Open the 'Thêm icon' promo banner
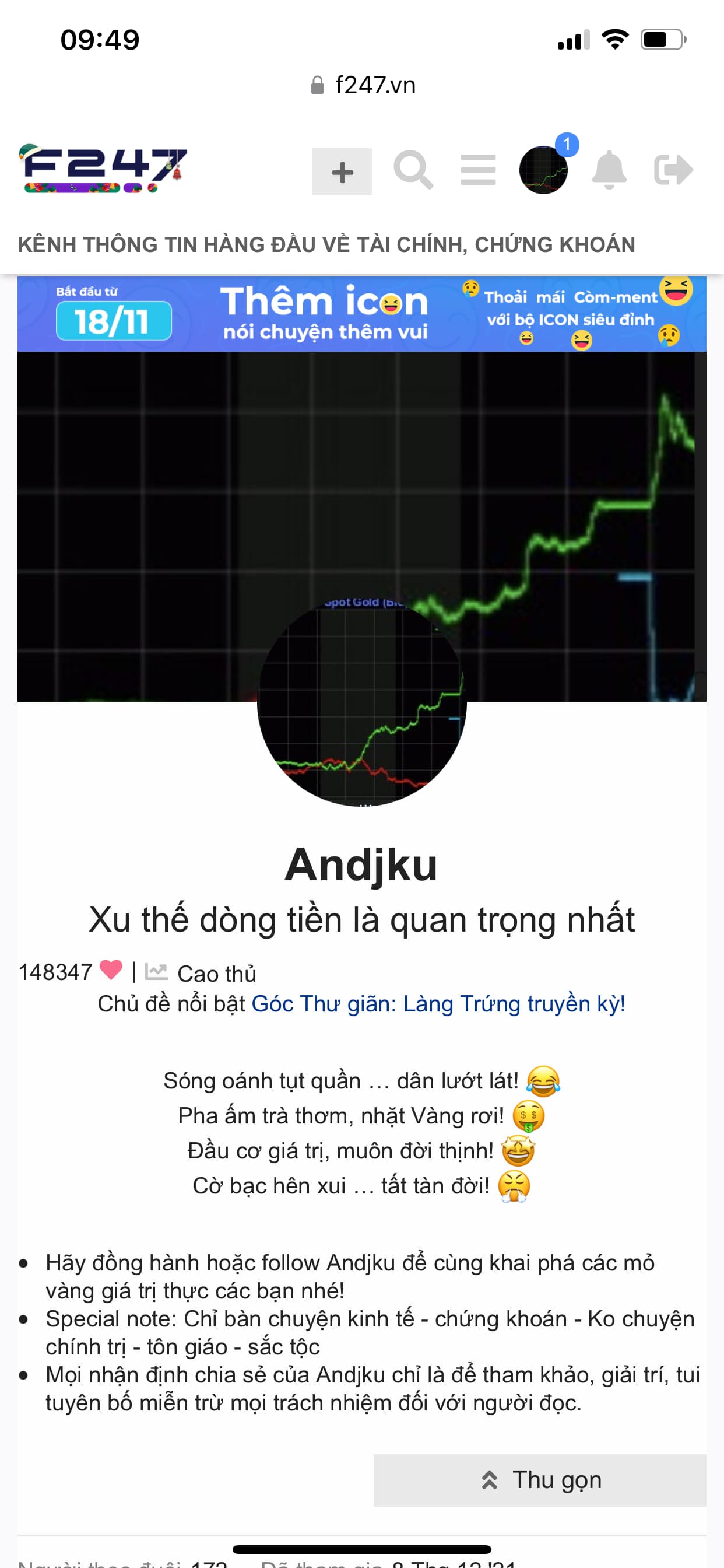This screenshot has height=1568, width=724. coord(362,314)
